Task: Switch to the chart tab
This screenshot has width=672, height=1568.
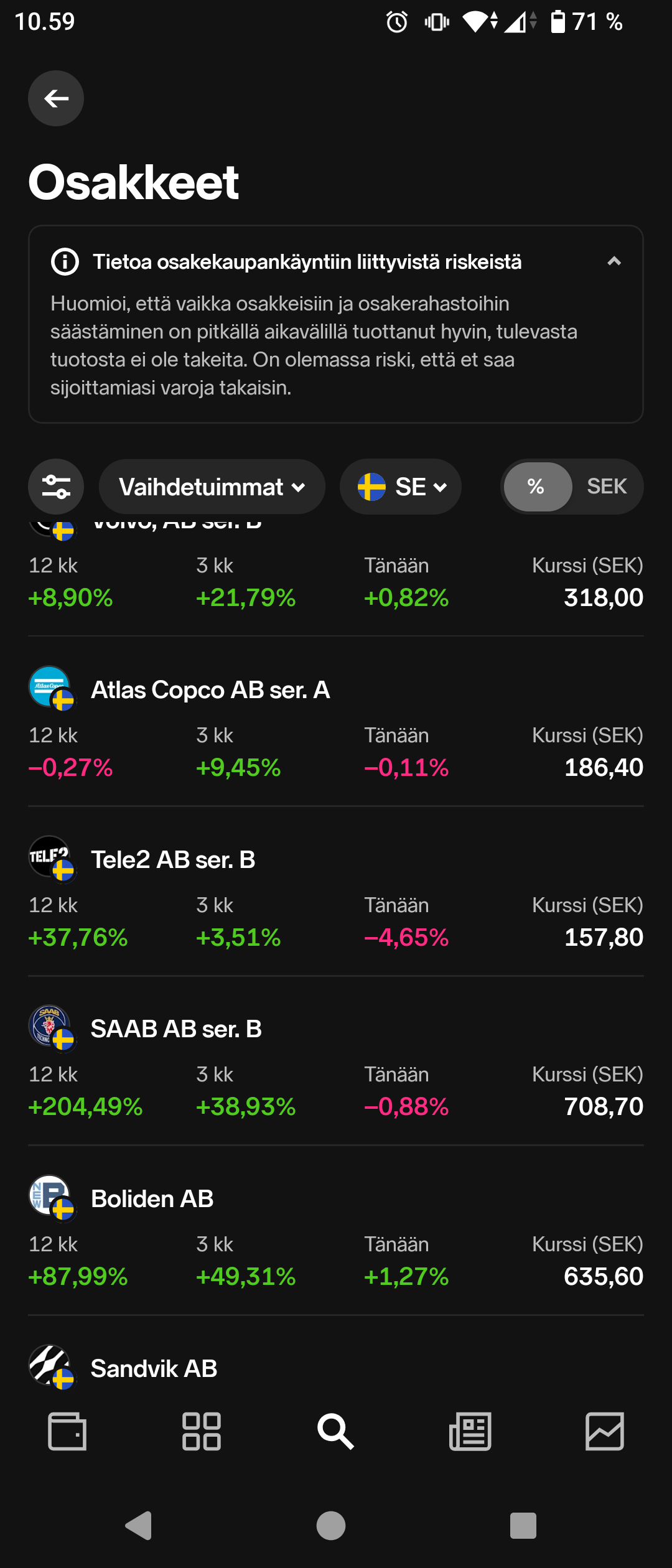Action: point(605,1431)
